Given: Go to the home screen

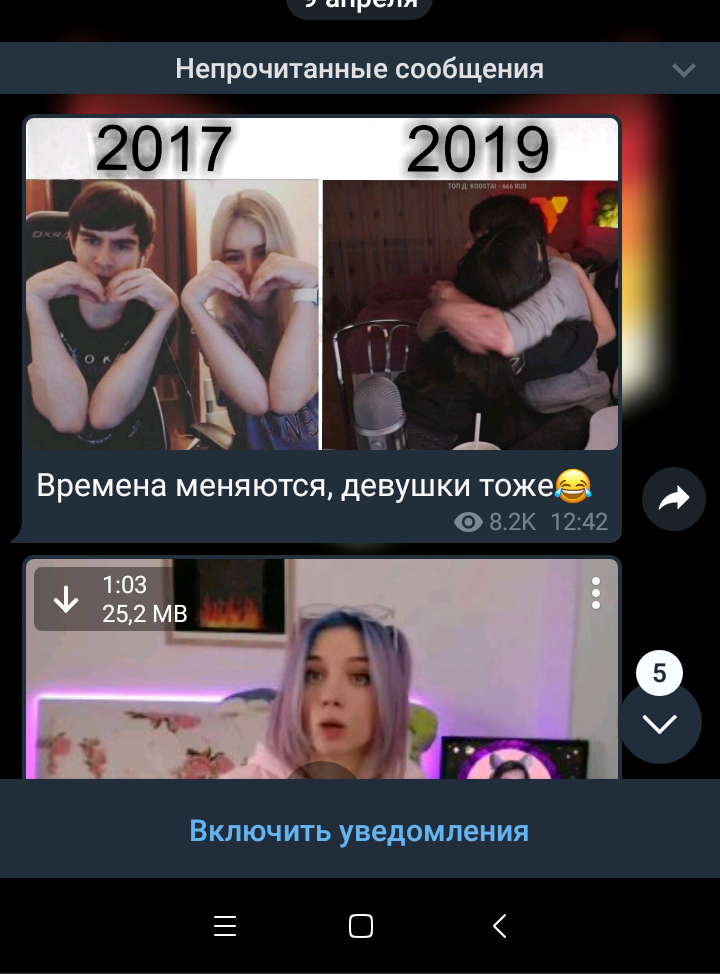Looking at the screenshot, I should [361, 926].
